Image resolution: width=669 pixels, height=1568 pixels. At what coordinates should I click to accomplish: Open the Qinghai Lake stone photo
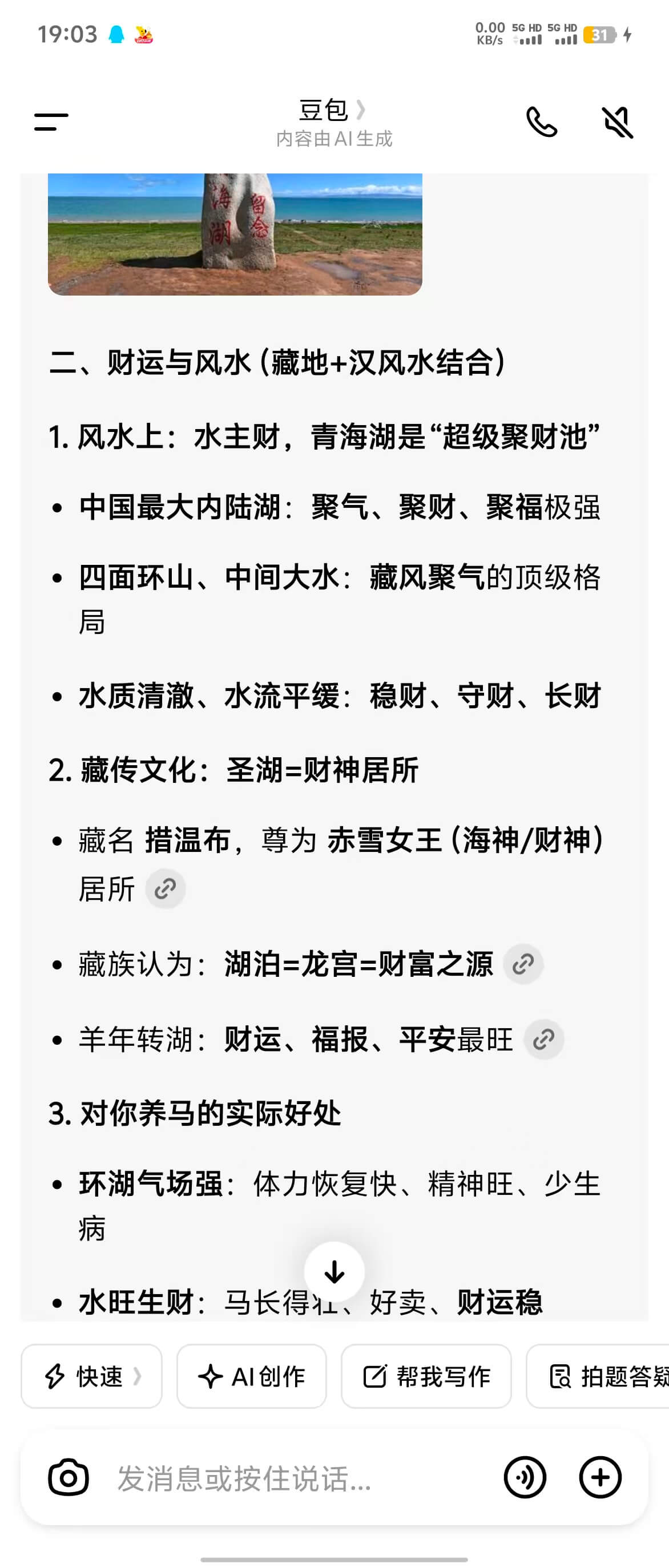click(235, 234)
